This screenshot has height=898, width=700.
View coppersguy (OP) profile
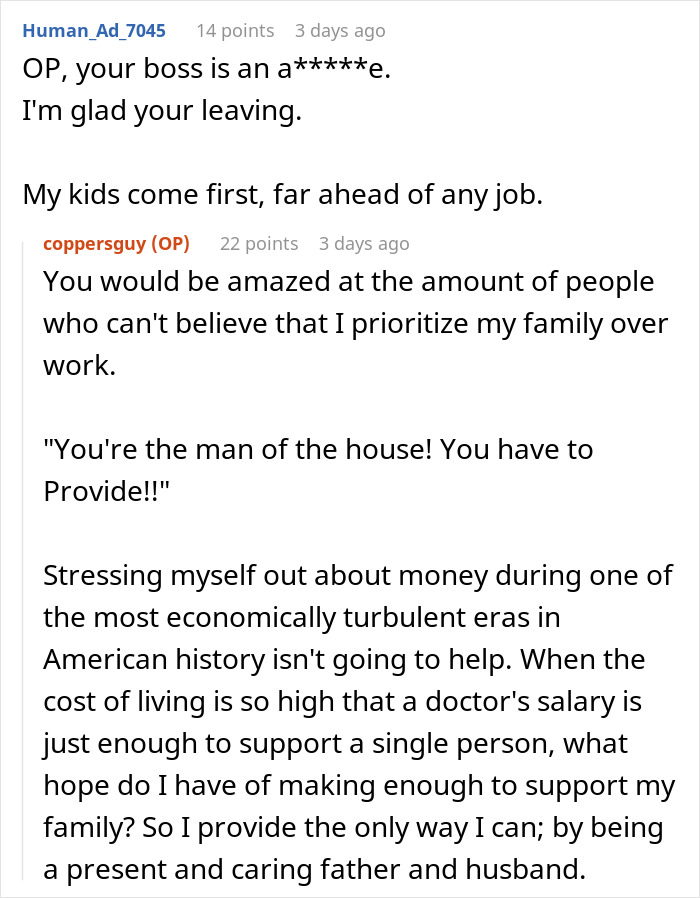coord(116,243)
